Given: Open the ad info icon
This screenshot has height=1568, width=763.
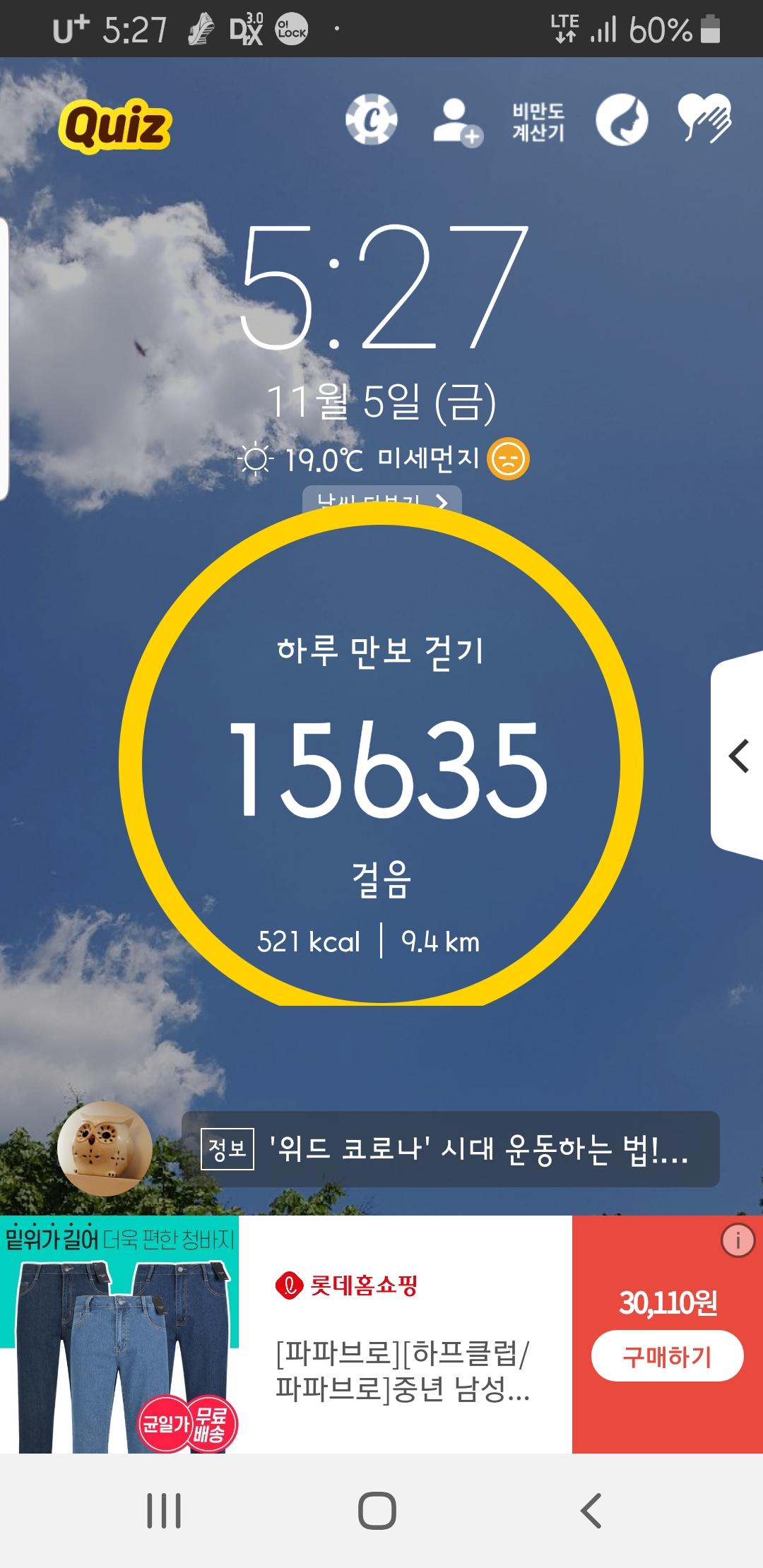Looking at the screenshot, I should pyautogui.click(x=738, y=1240).
